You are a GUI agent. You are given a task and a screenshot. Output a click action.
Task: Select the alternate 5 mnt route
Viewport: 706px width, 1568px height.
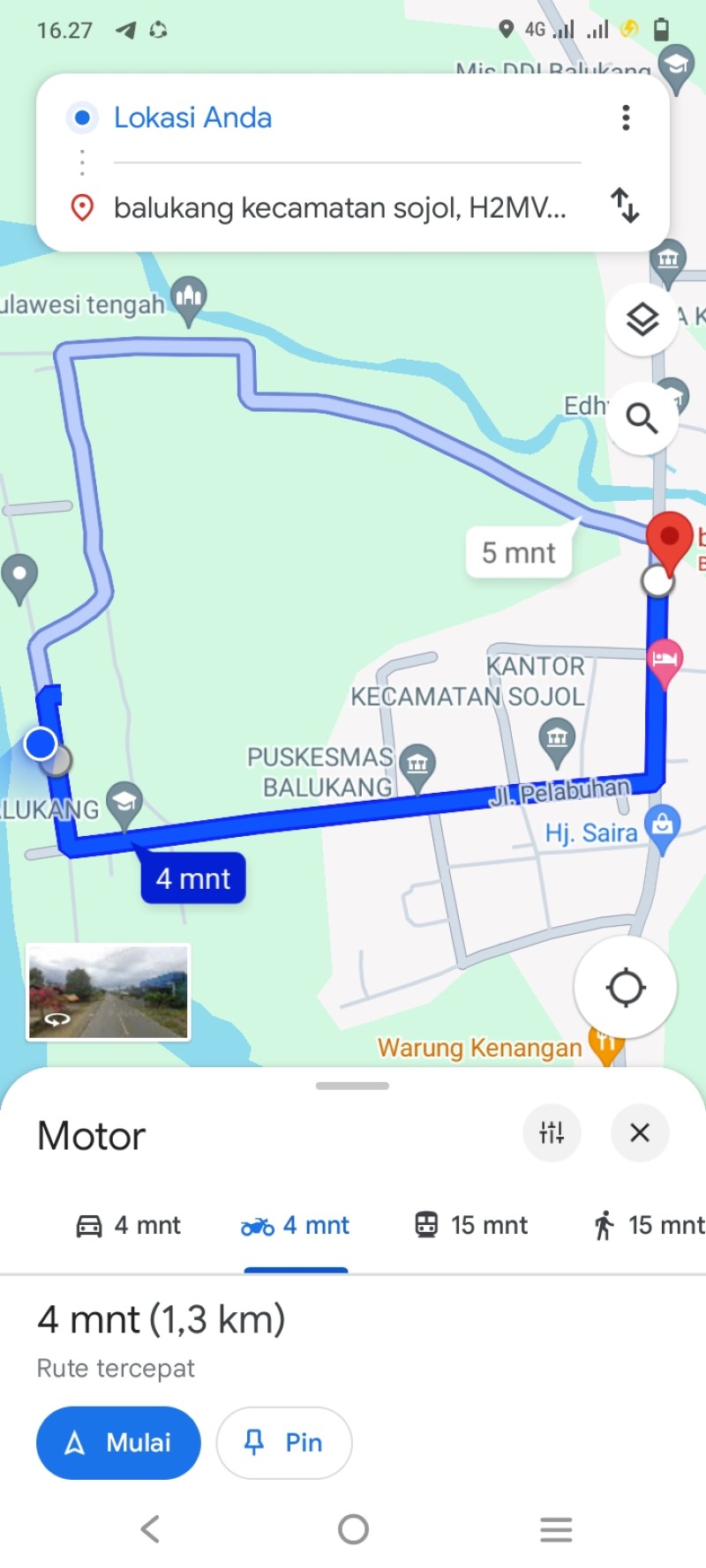pyautogui.click(x=519, y=553)
